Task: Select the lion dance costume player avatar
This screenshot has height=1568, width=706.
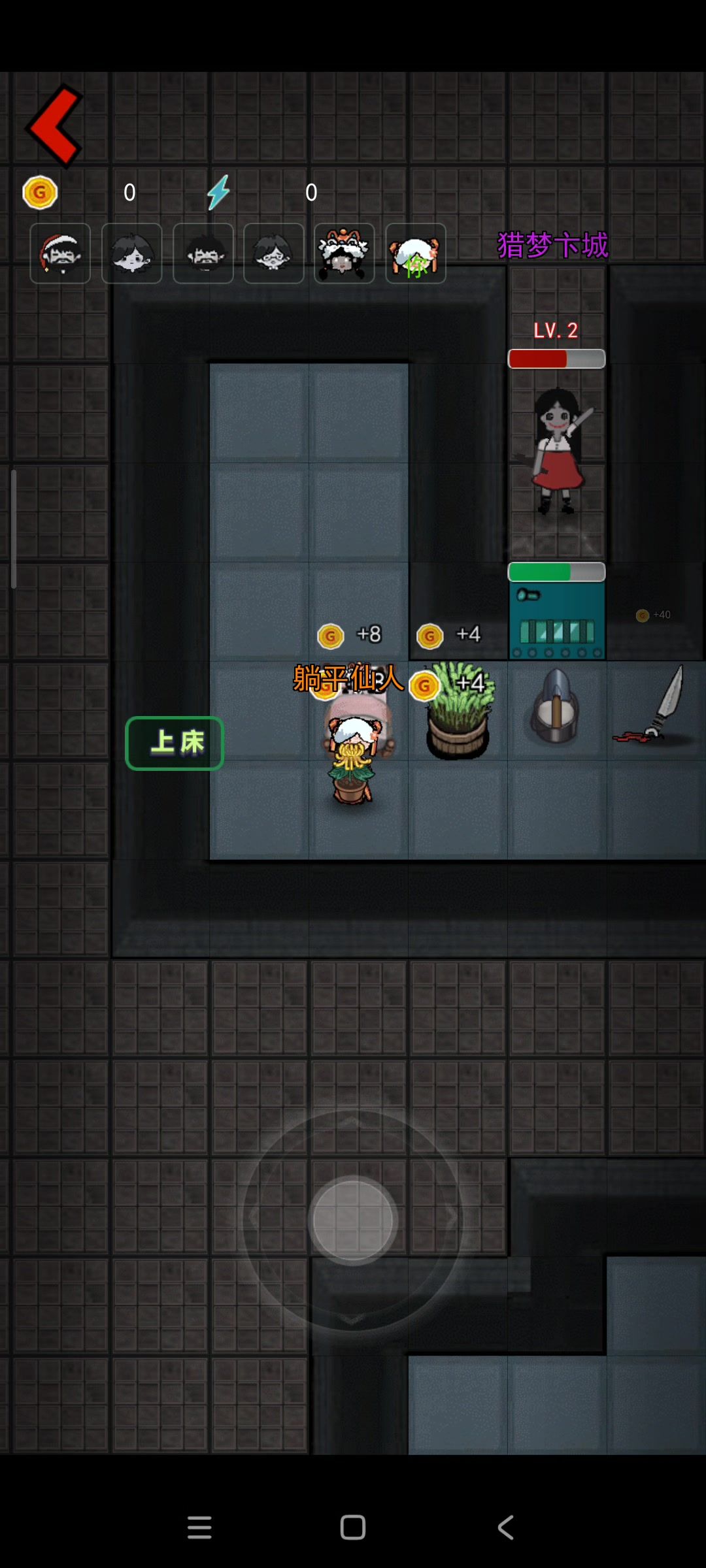Action: [x=345, y=253]
